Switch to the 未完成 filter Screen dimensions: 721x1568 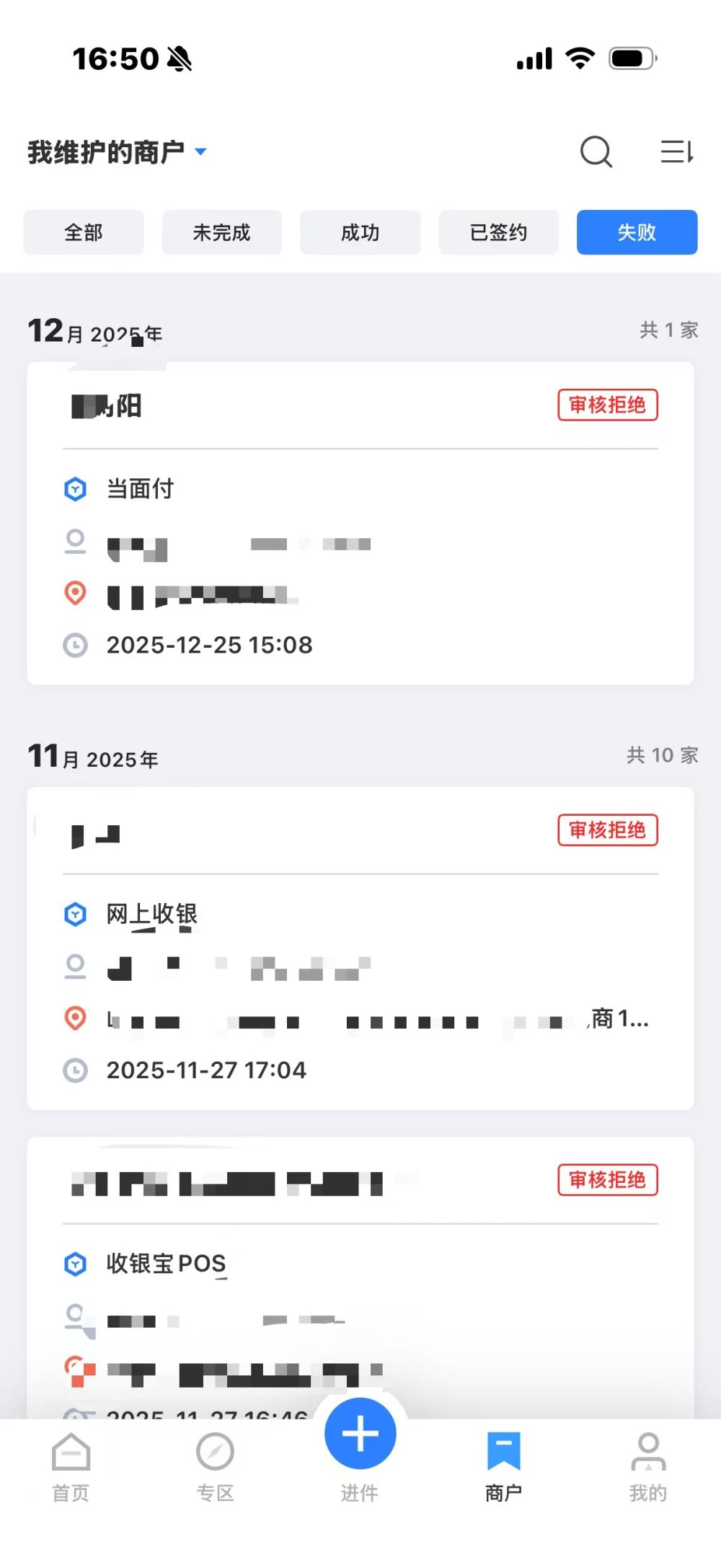[221, 232]
